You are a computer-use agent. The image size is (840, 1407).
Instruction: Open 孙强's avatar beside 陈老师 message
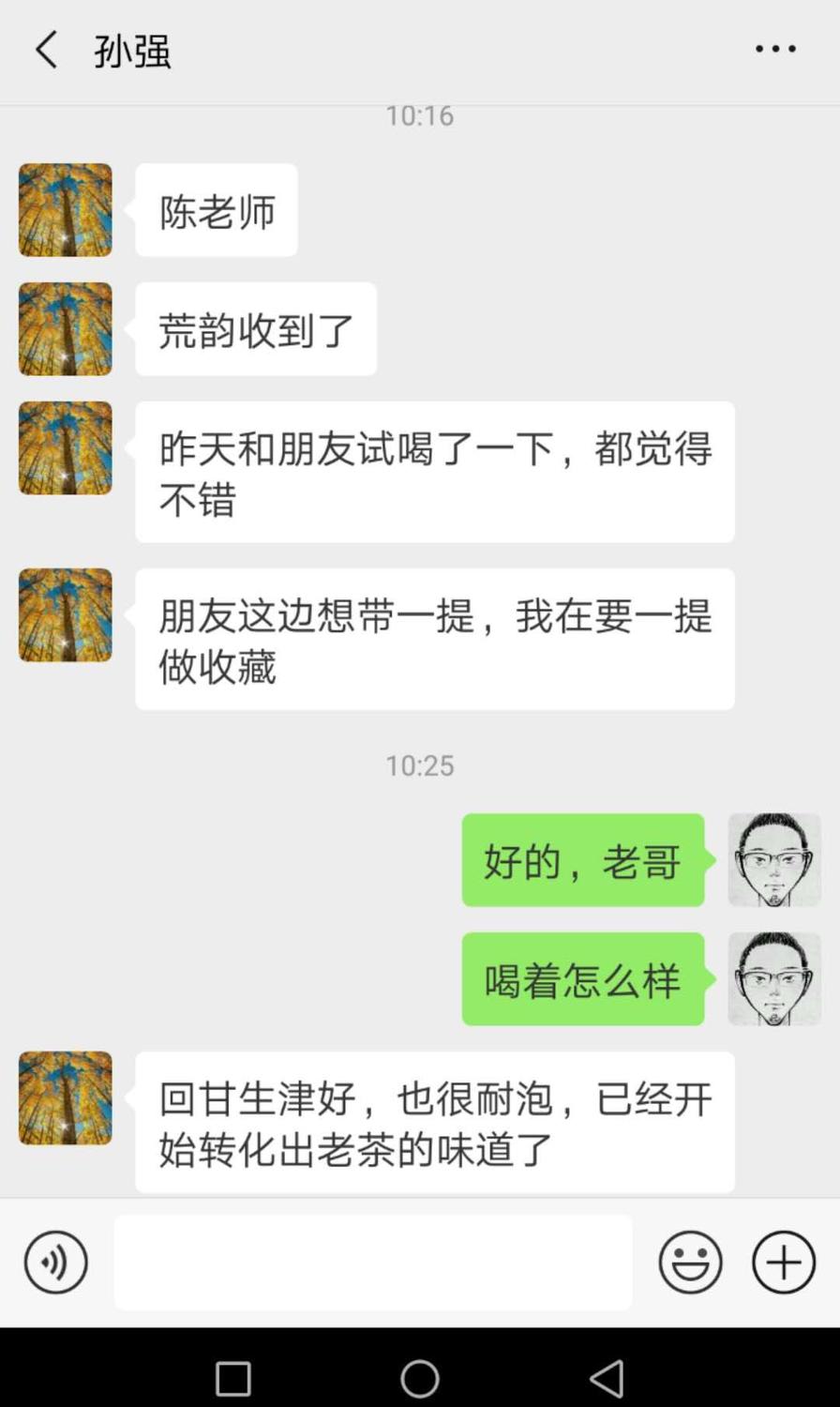click(66, 210)
